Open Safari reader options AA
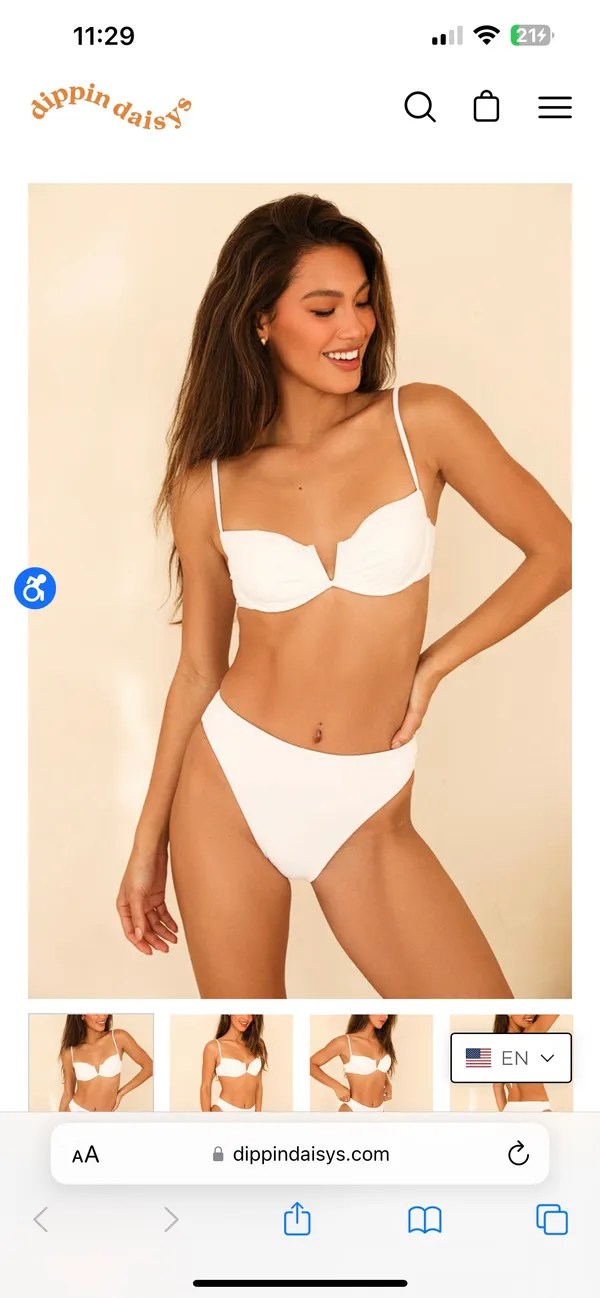Image resolution: width=600 pixels, height=1298 pixels. [x=86, y=1155]
